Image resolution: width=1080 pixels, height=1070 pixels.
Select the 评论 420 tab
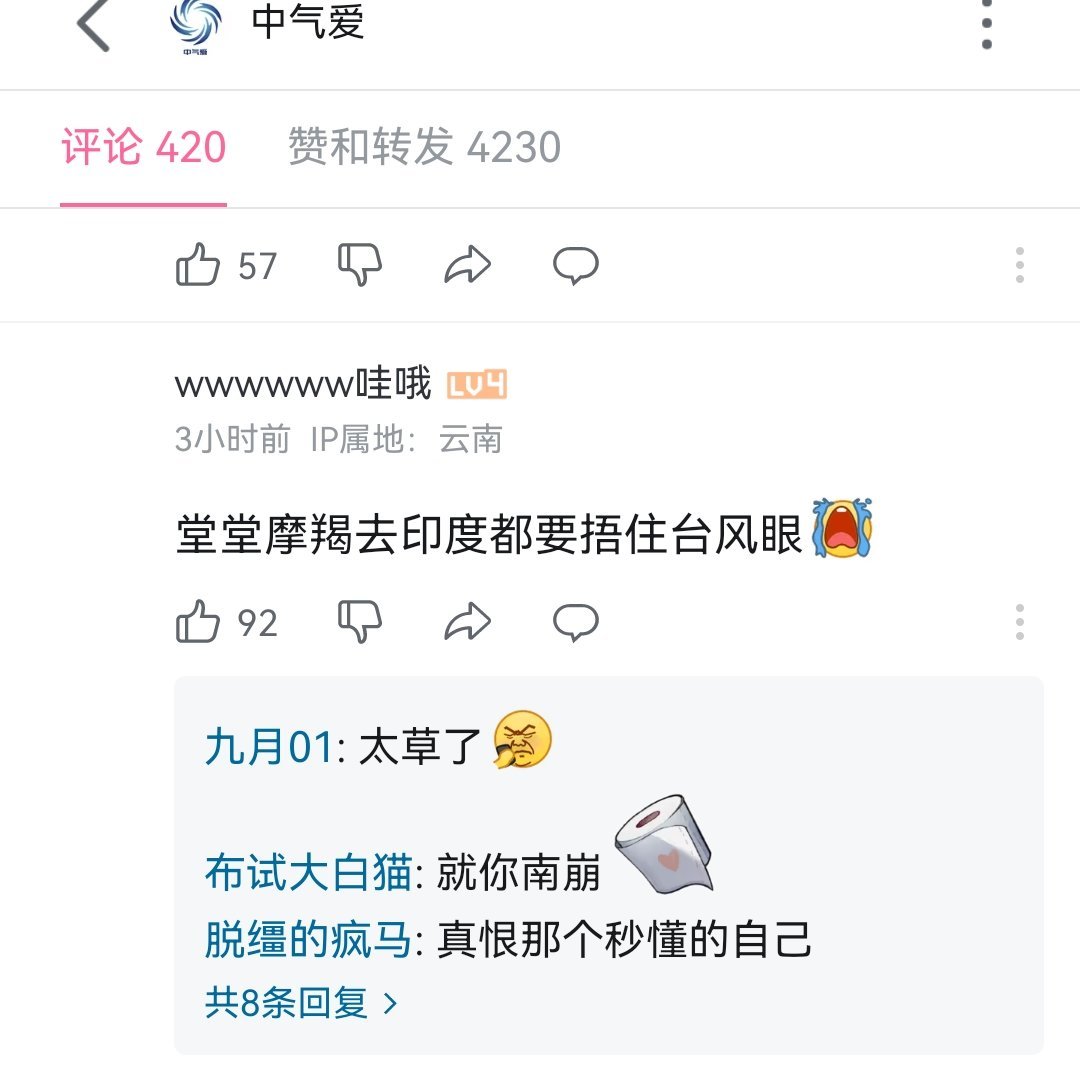[x=144, y=148]
